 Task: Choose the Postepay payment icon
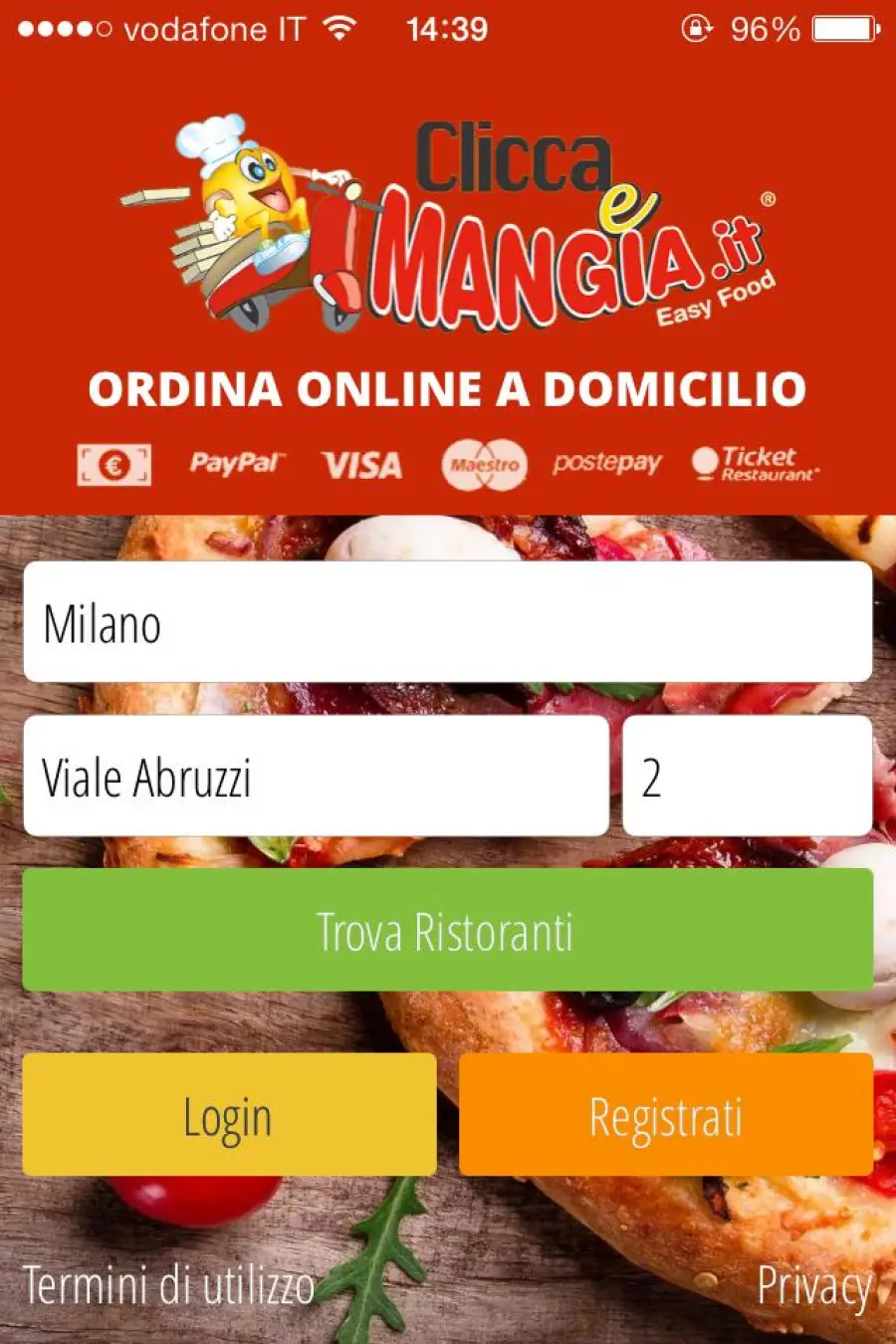(x=608, y=462)
